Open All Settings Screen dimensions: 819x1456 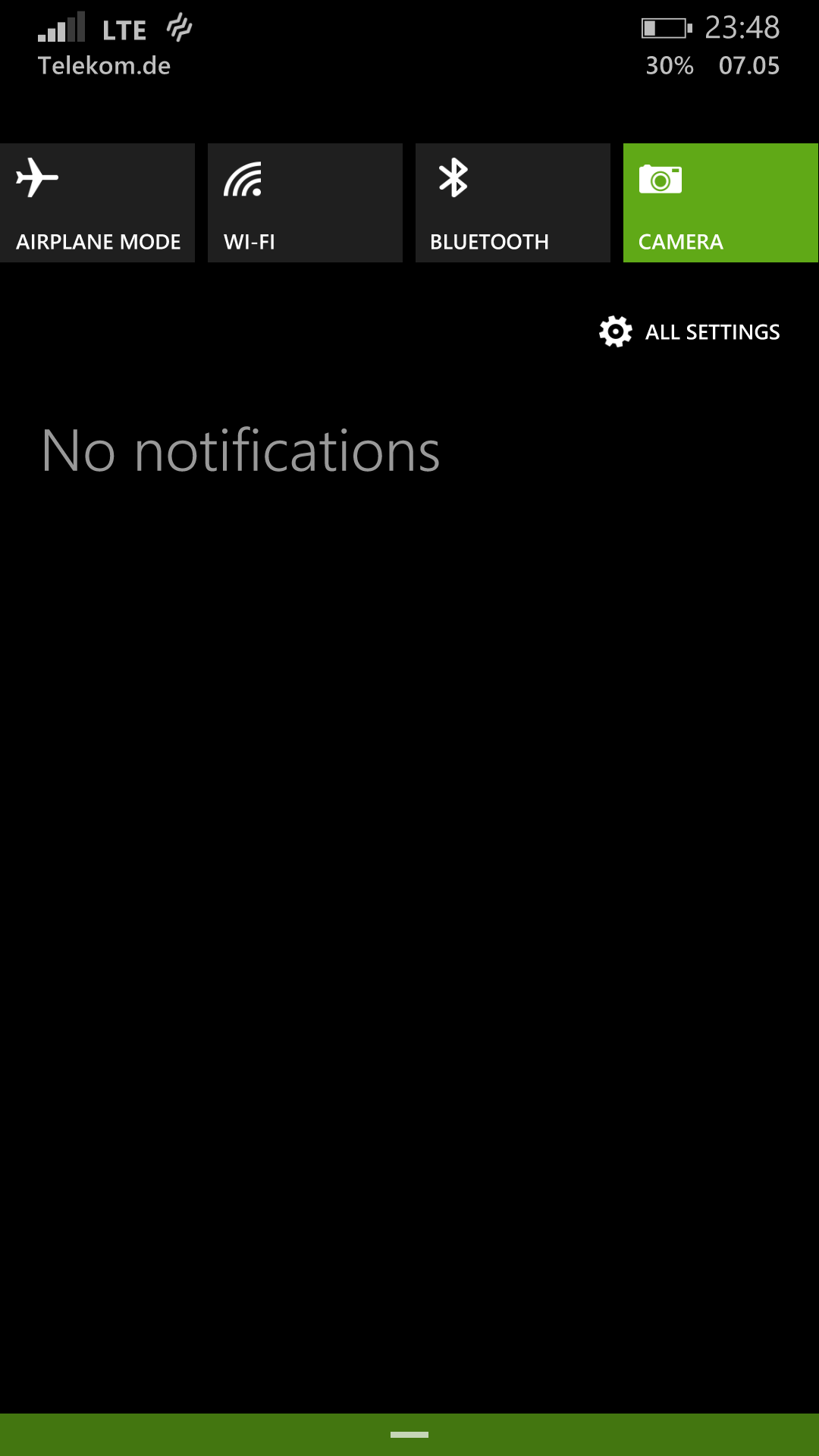coord(689,332)
